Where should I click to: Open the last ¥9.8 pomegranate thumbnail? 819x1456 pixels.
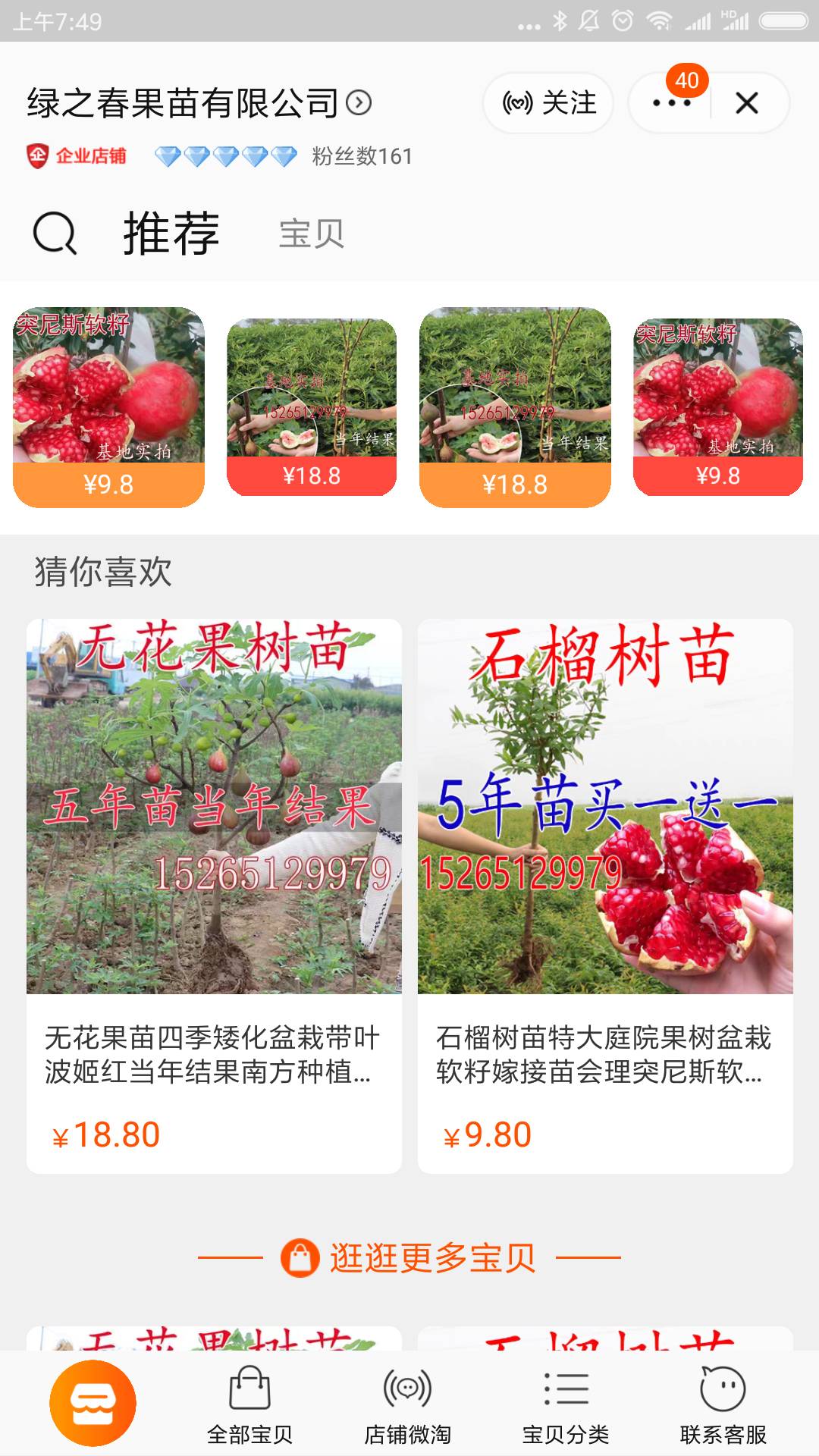[717, 407]
